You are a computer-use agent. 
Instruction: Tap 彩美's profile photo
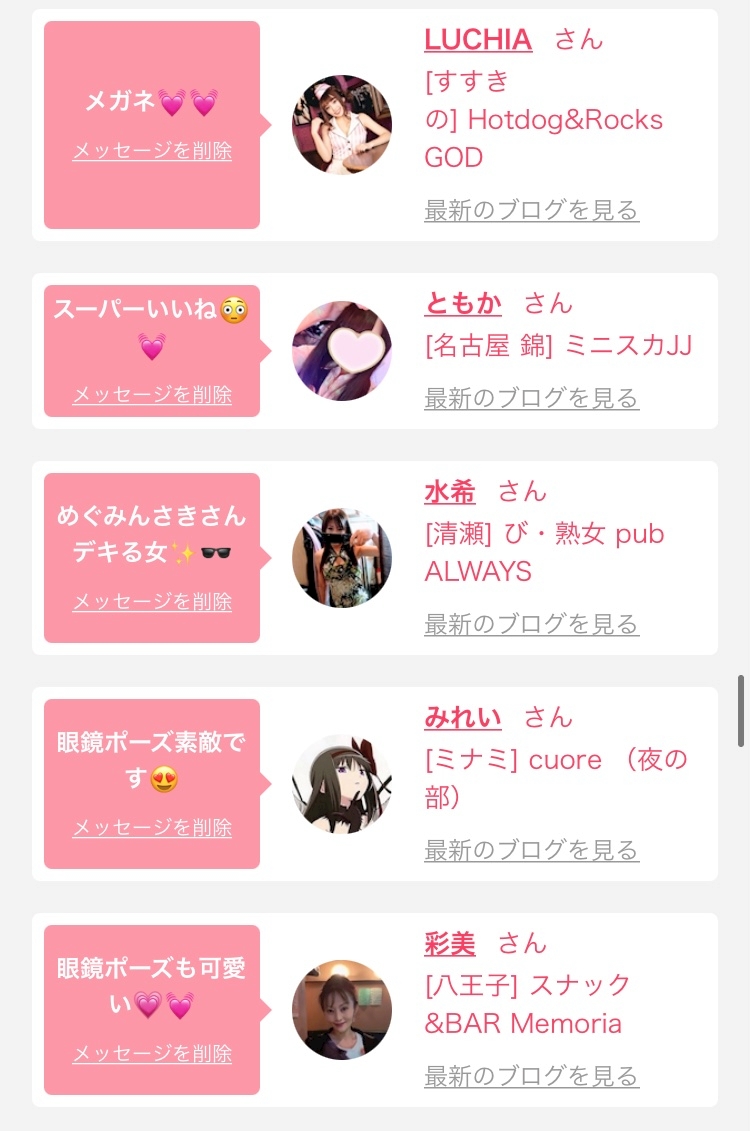point(342,1010)
